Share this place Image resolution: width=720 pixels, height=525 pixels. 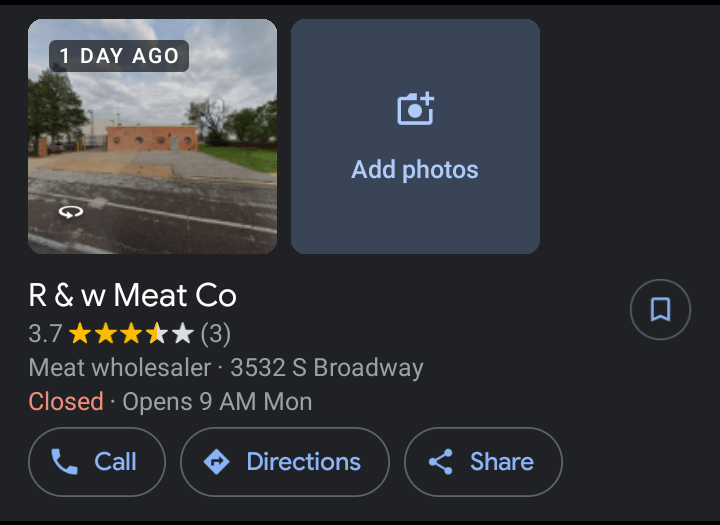pos(483,461)
